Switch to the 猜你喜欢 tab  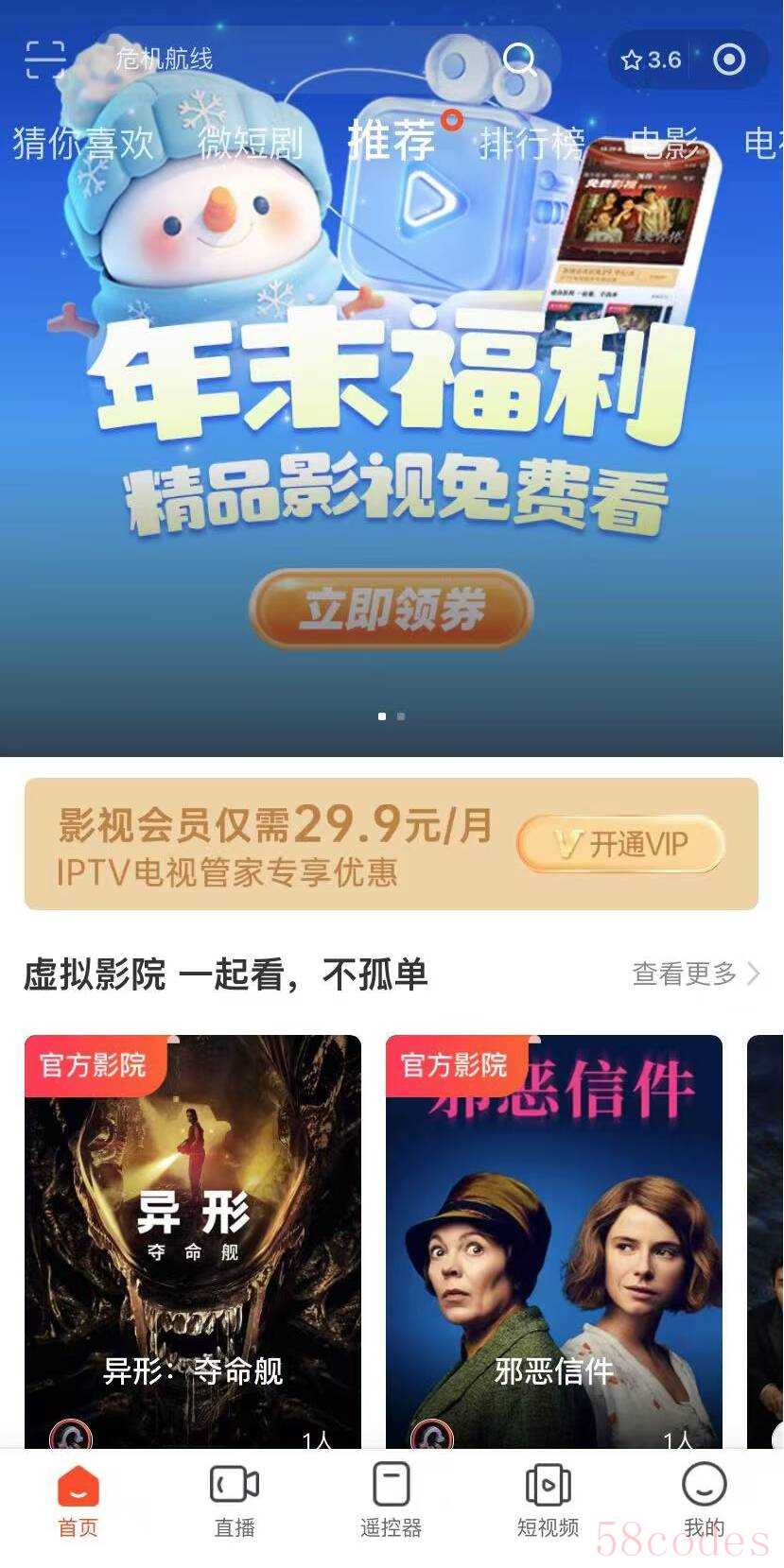click(x=83, y=144)
